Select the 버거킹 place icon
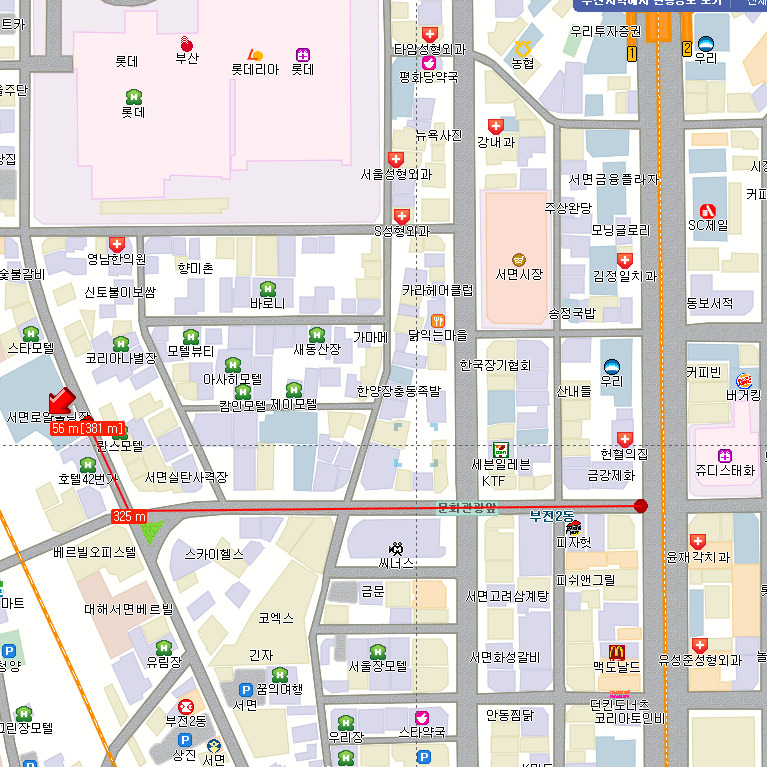The image size is (767, 767). [x=744, y=380]
